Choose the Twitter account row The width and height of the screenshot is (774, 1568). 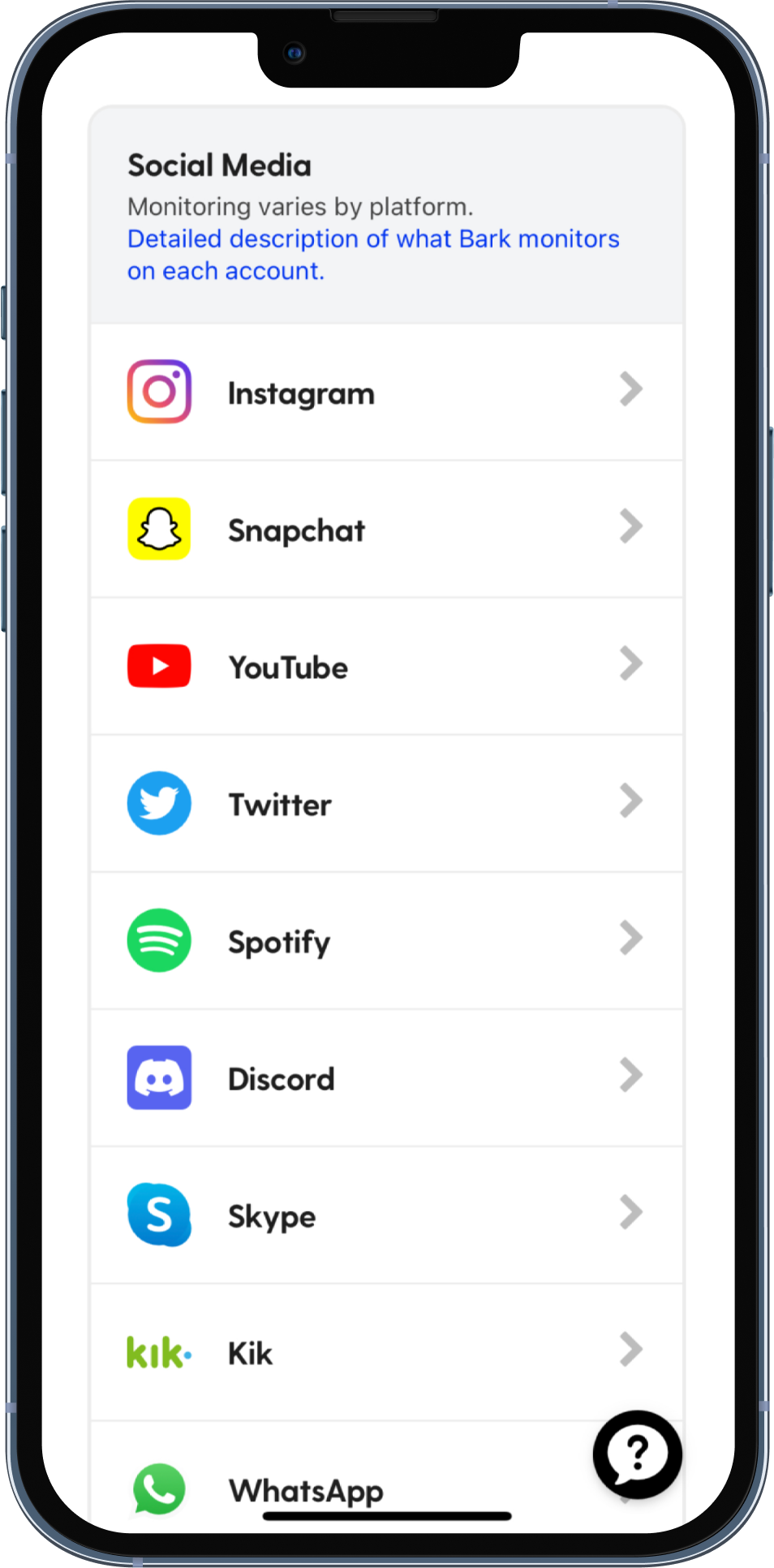[x=386, y=804]
